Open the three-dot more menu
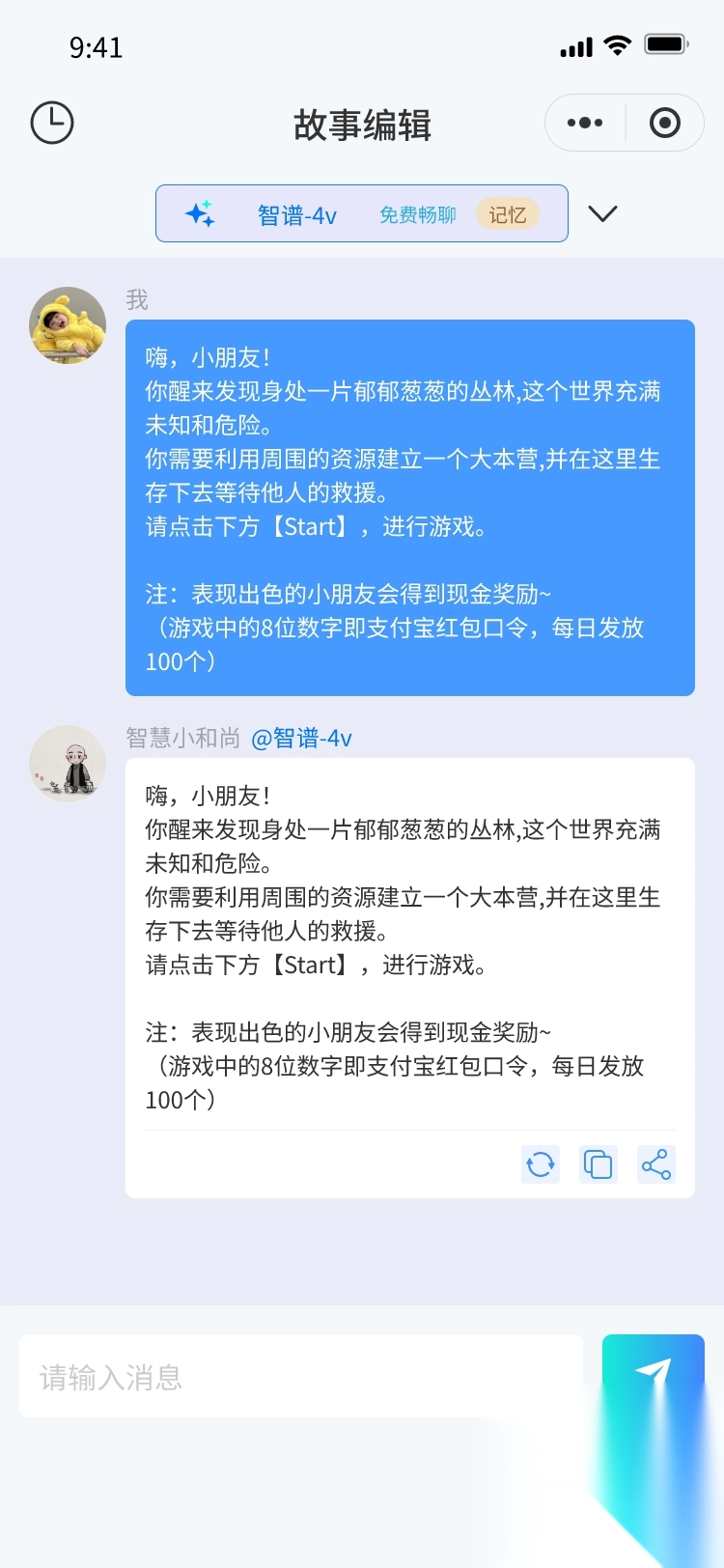Screen dimensions: 724x1568 (585, 123)
